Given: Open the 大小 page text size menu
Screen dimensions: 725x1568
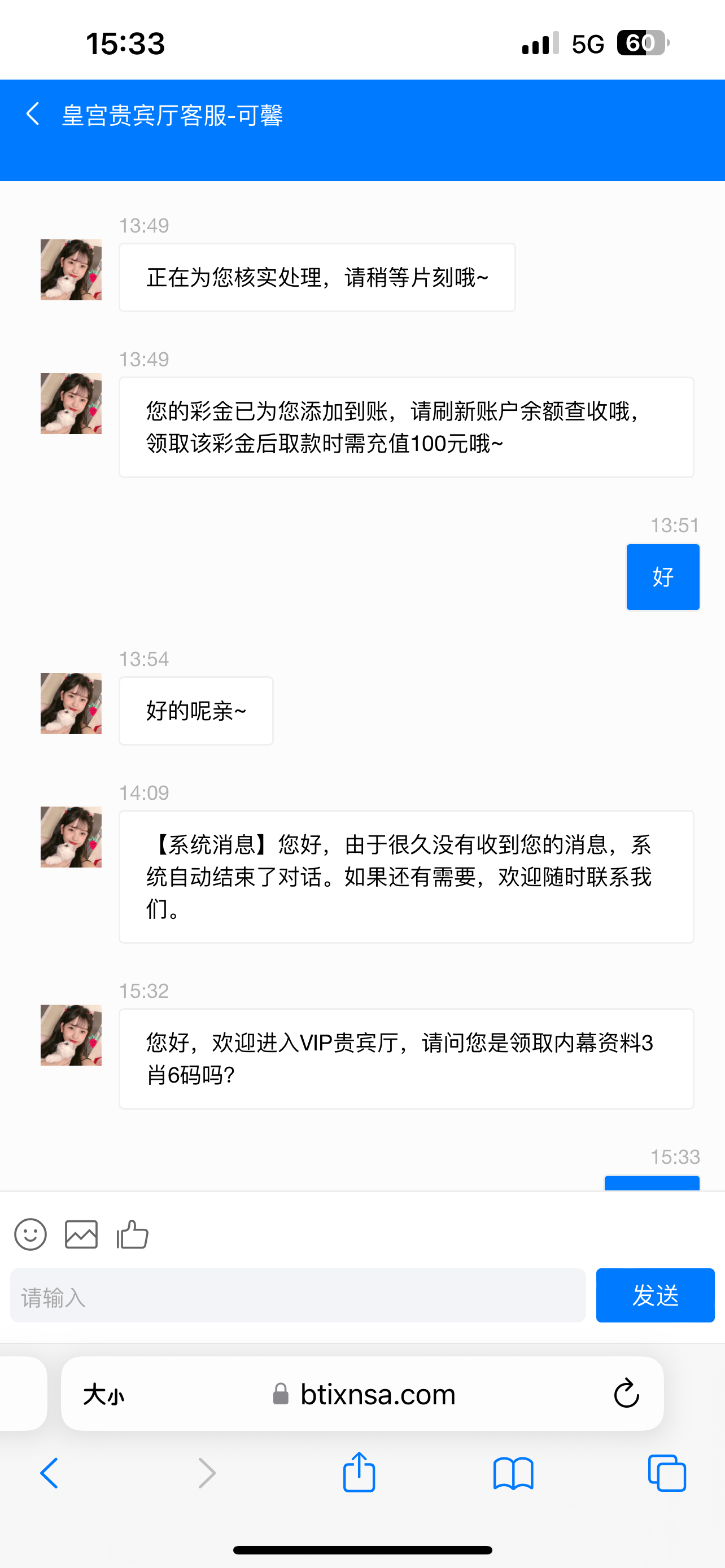Looking at the screenshot, I should [103, 1394].
